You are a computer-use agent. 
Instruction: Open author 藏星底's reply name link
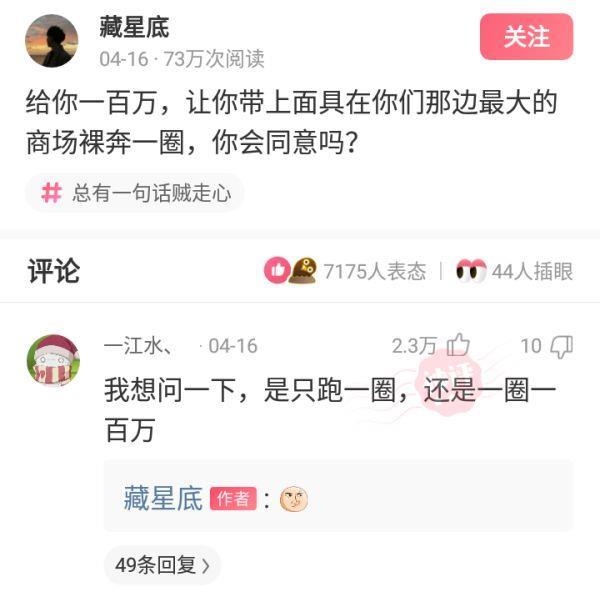click(163, 498)
